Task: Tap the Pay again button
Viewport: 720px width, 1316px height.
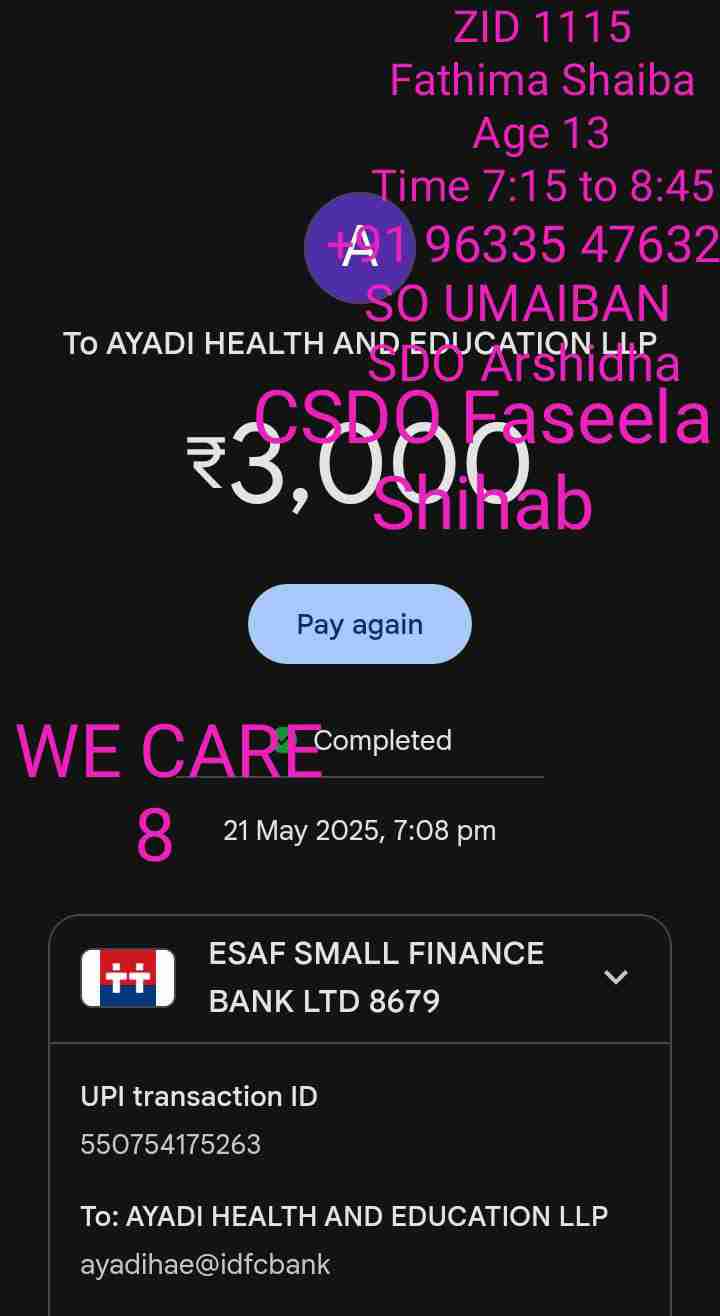Action: pyautogui.click(x=359, y=624)
